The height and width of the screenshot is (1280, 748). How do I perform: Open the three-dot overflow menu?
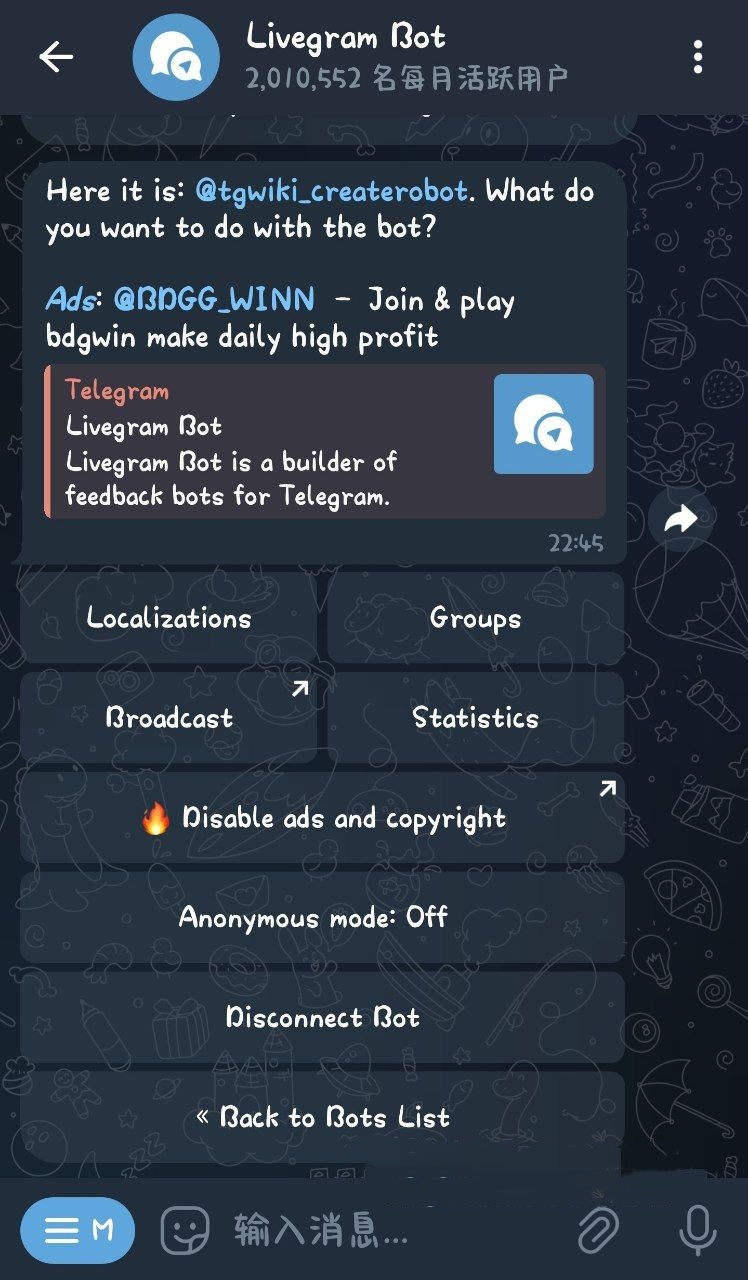[697, 57]
